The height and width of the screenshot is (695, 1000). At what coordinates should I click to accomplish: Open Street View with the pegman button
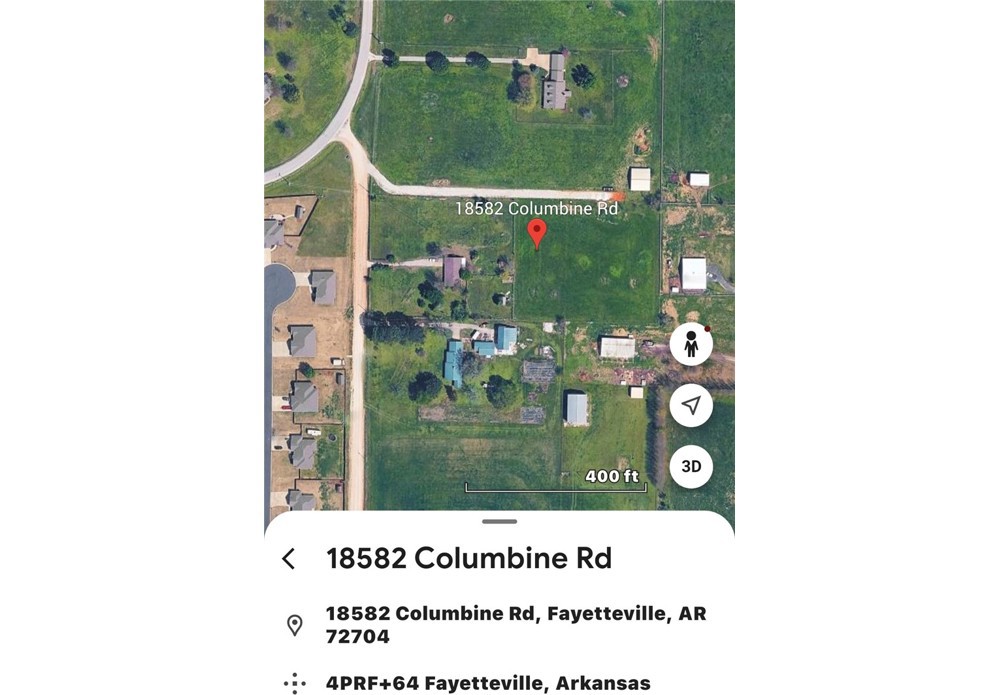[691, 344]
